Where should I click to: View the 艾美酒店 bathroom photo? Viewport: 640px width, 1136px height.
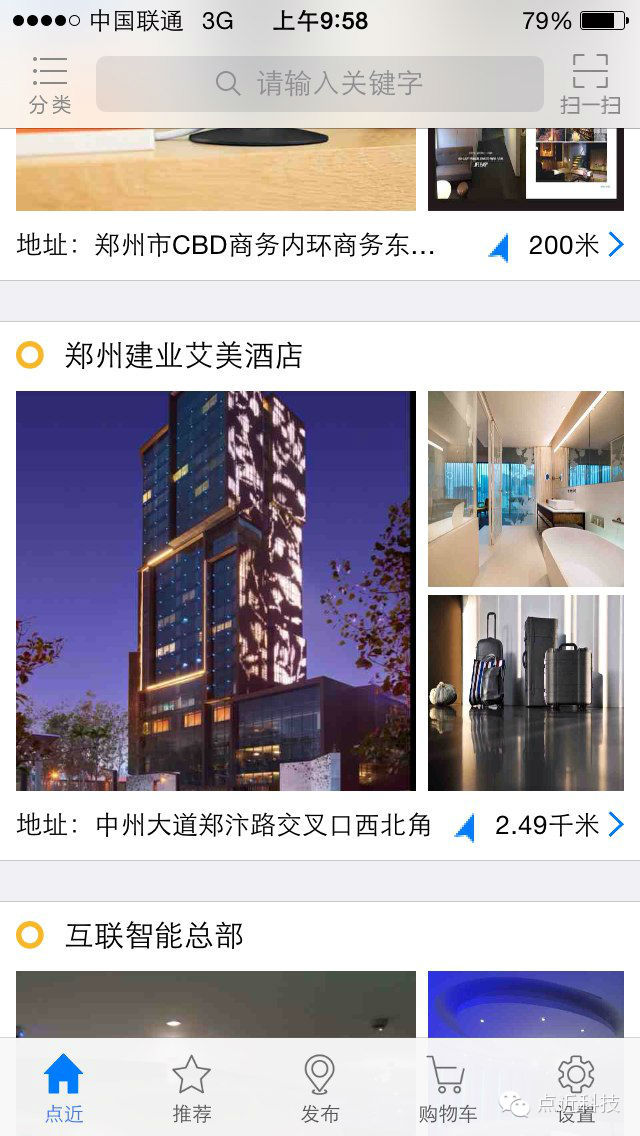[526, 488]
